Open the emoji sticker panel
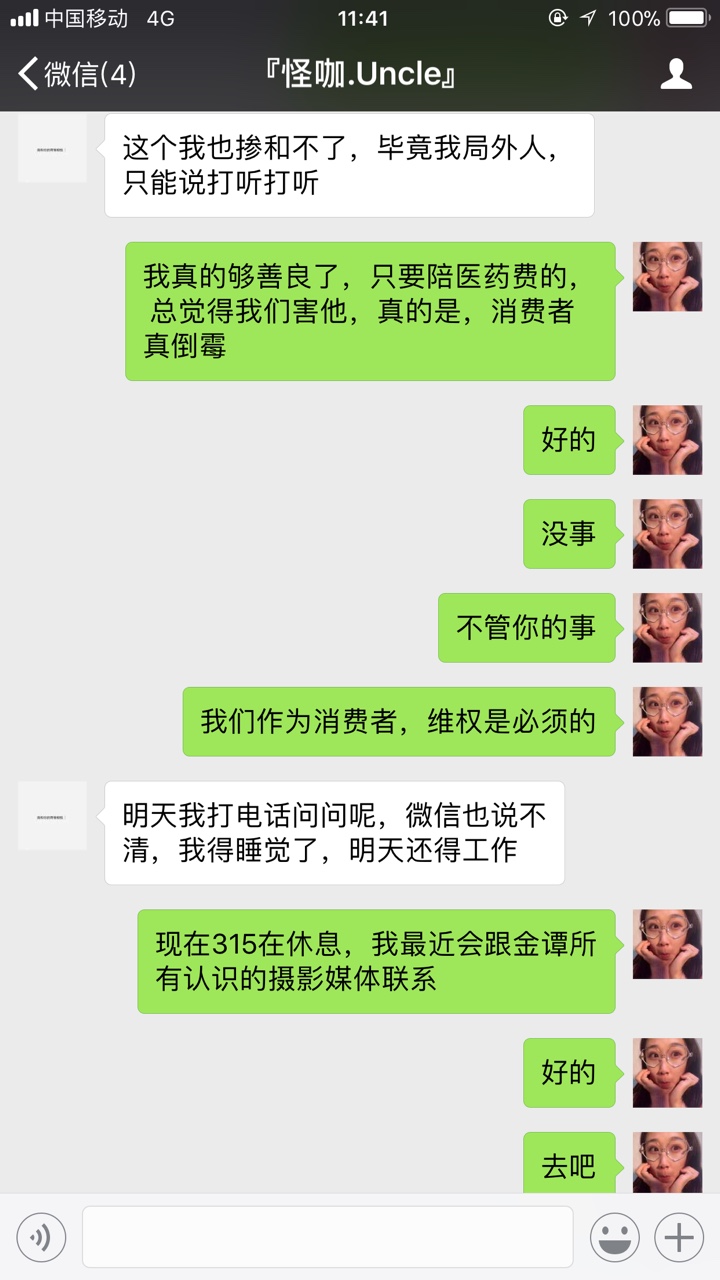 point(614,1238)
